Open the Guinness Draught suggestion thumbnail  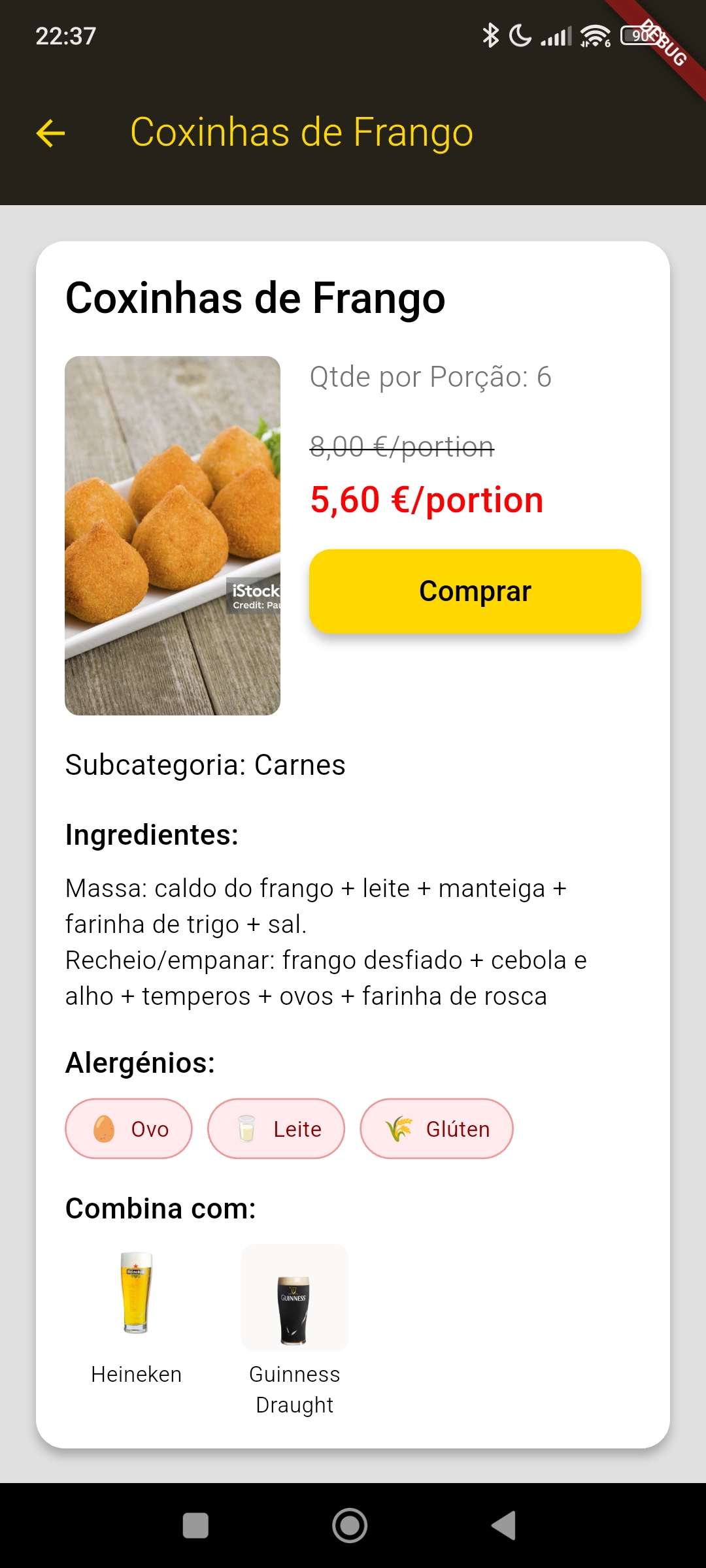(294, 1297)
